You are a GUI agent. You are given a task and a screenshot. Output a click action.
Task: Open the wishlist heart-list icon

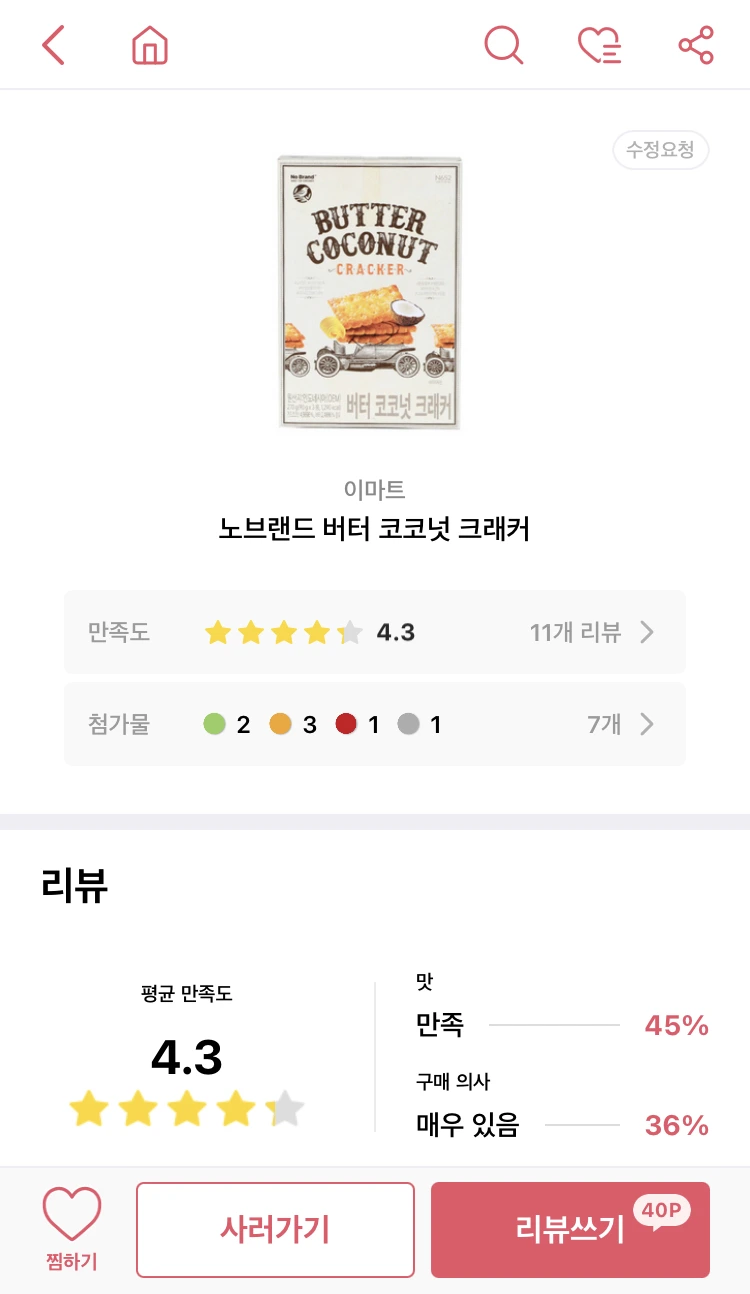tap(598, 45)
